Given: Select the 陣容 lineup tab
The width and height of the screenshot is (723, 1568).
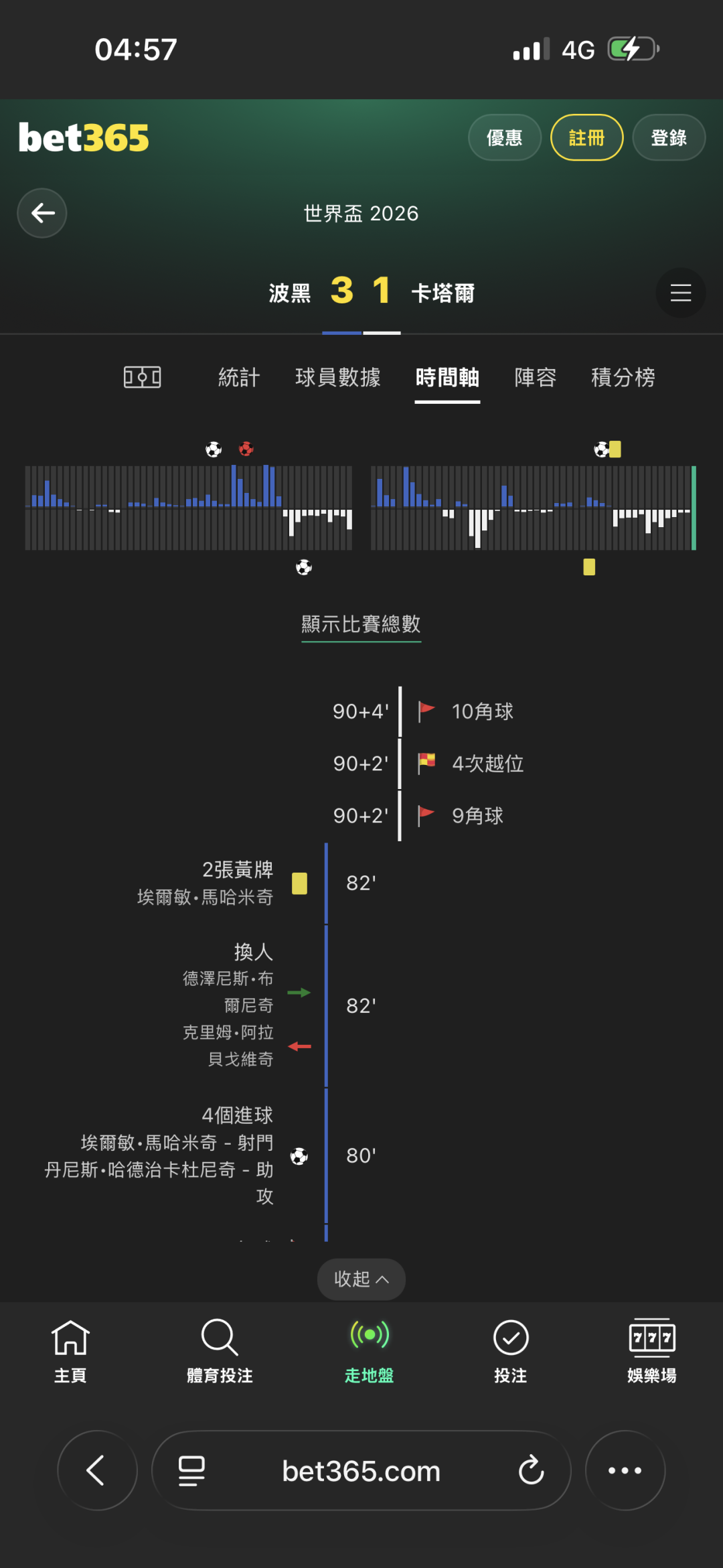Looking at the screenshot, I should (x=536, y=377).
